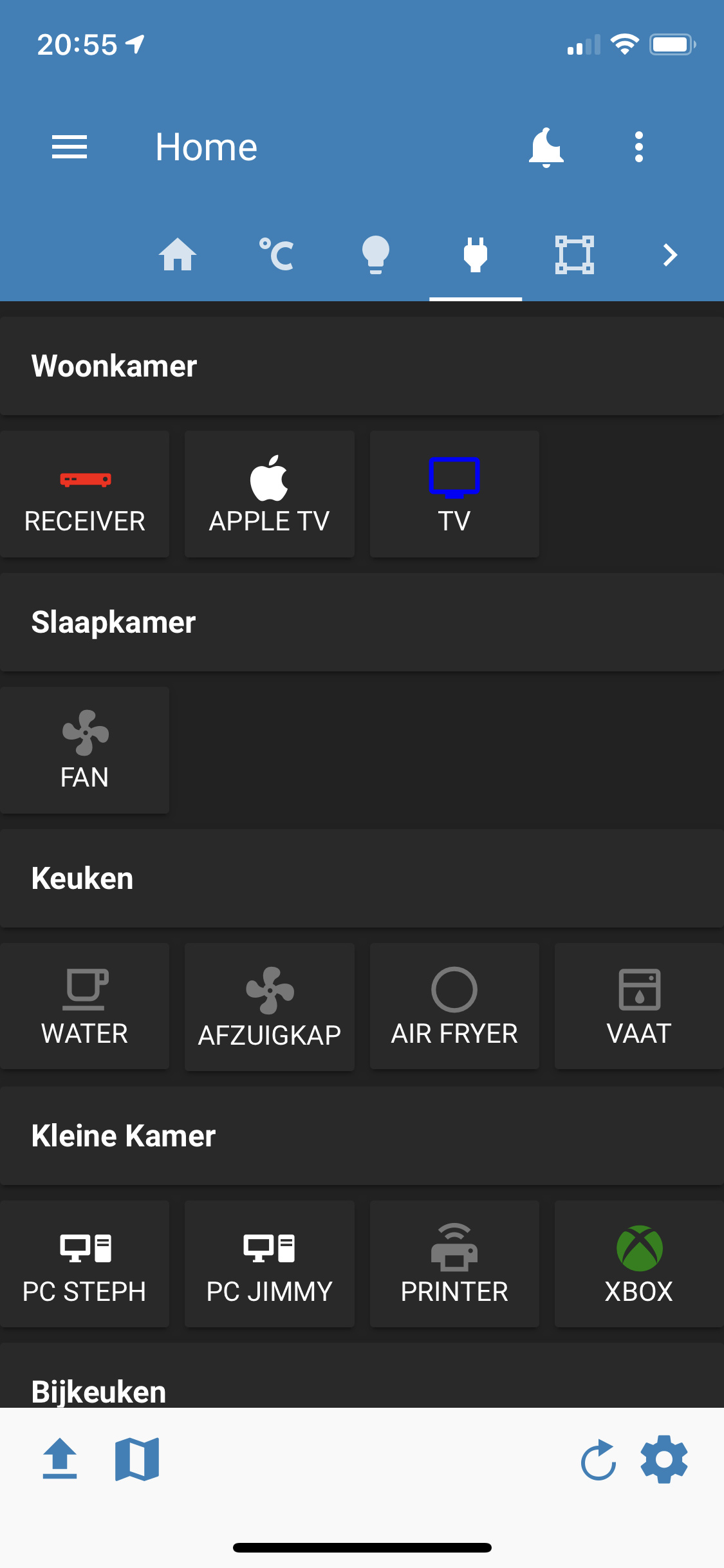Switch to the house icon tab
Image resolution: width=724 pixels, height=1568 pixels.
point(178,255)
